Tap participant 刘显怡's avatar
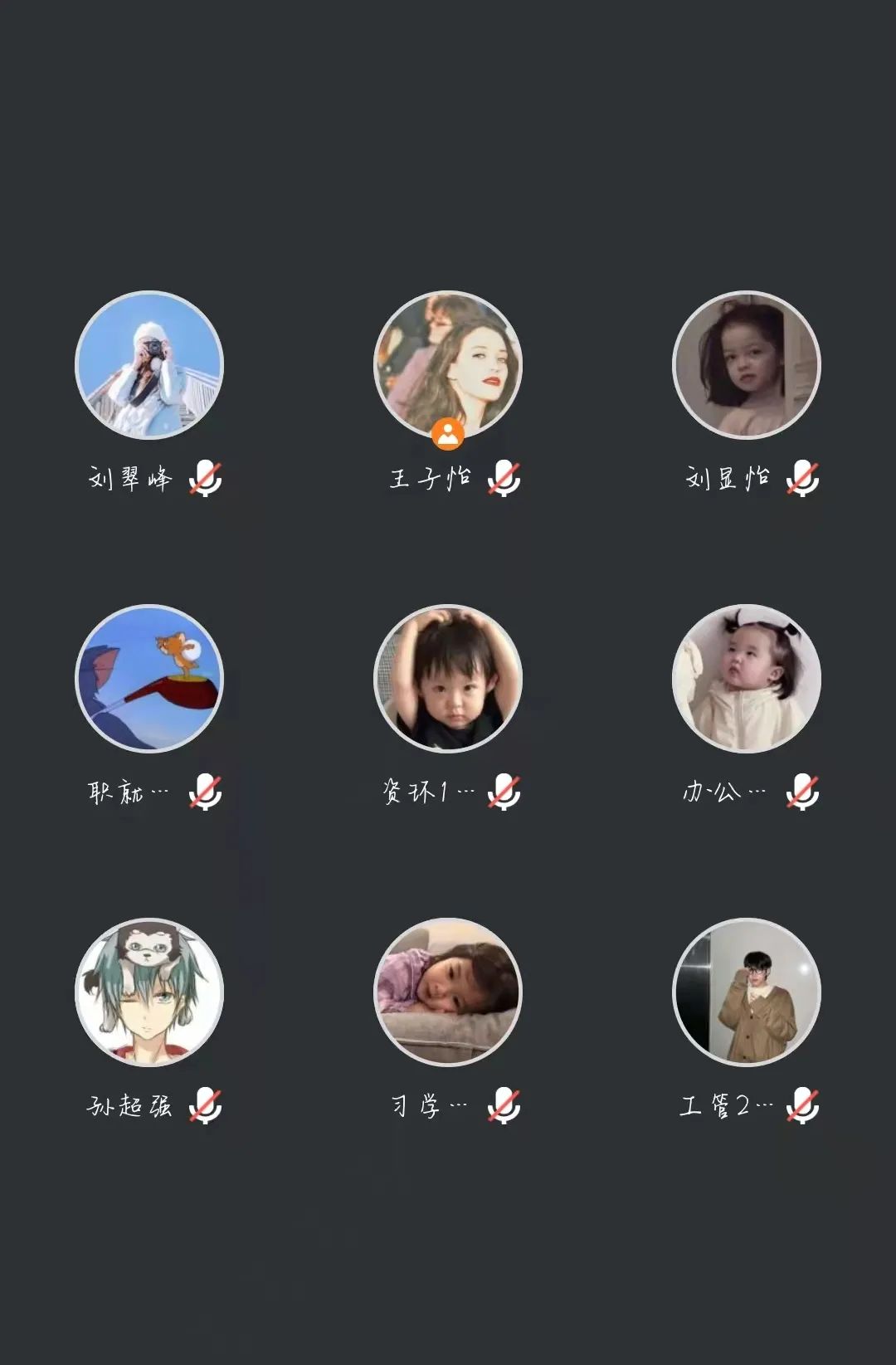The width and height of the screenshot is (896, 1365). pyautogui.click(x=747, y=365)
